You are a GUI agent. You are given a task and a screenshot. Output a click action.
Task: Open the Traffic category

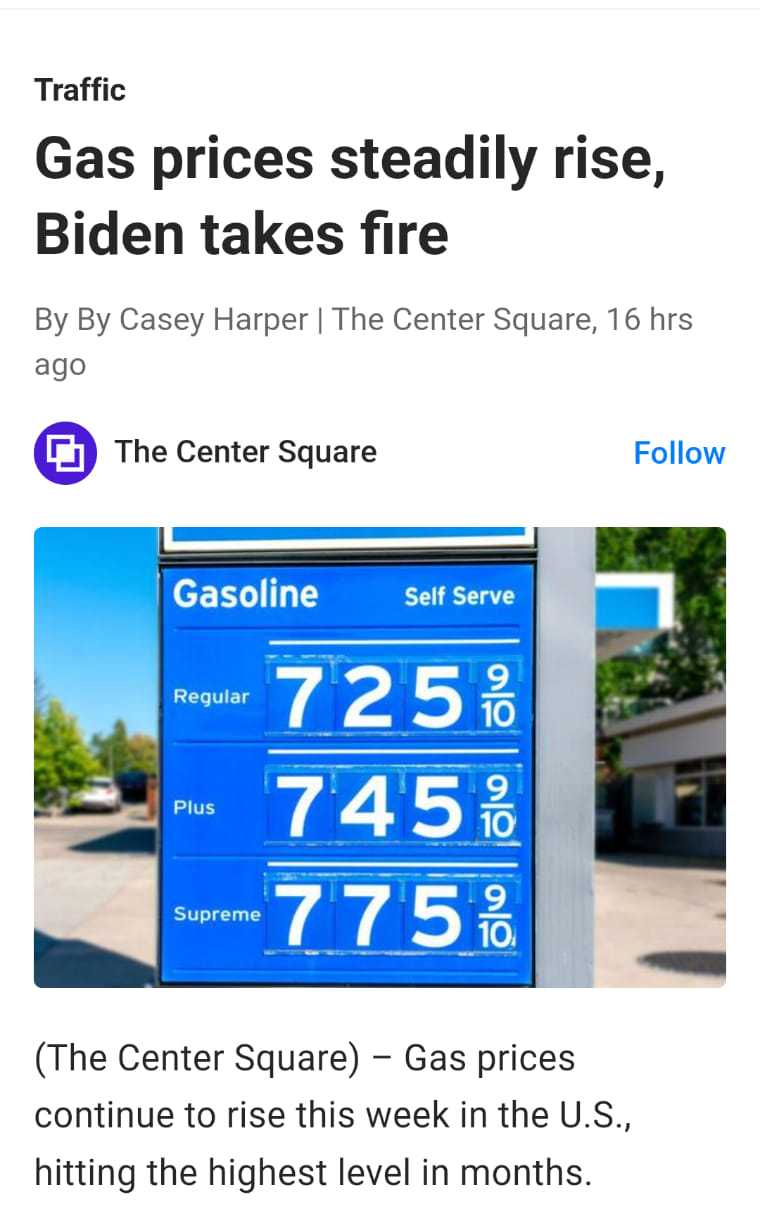coord(80,90)
